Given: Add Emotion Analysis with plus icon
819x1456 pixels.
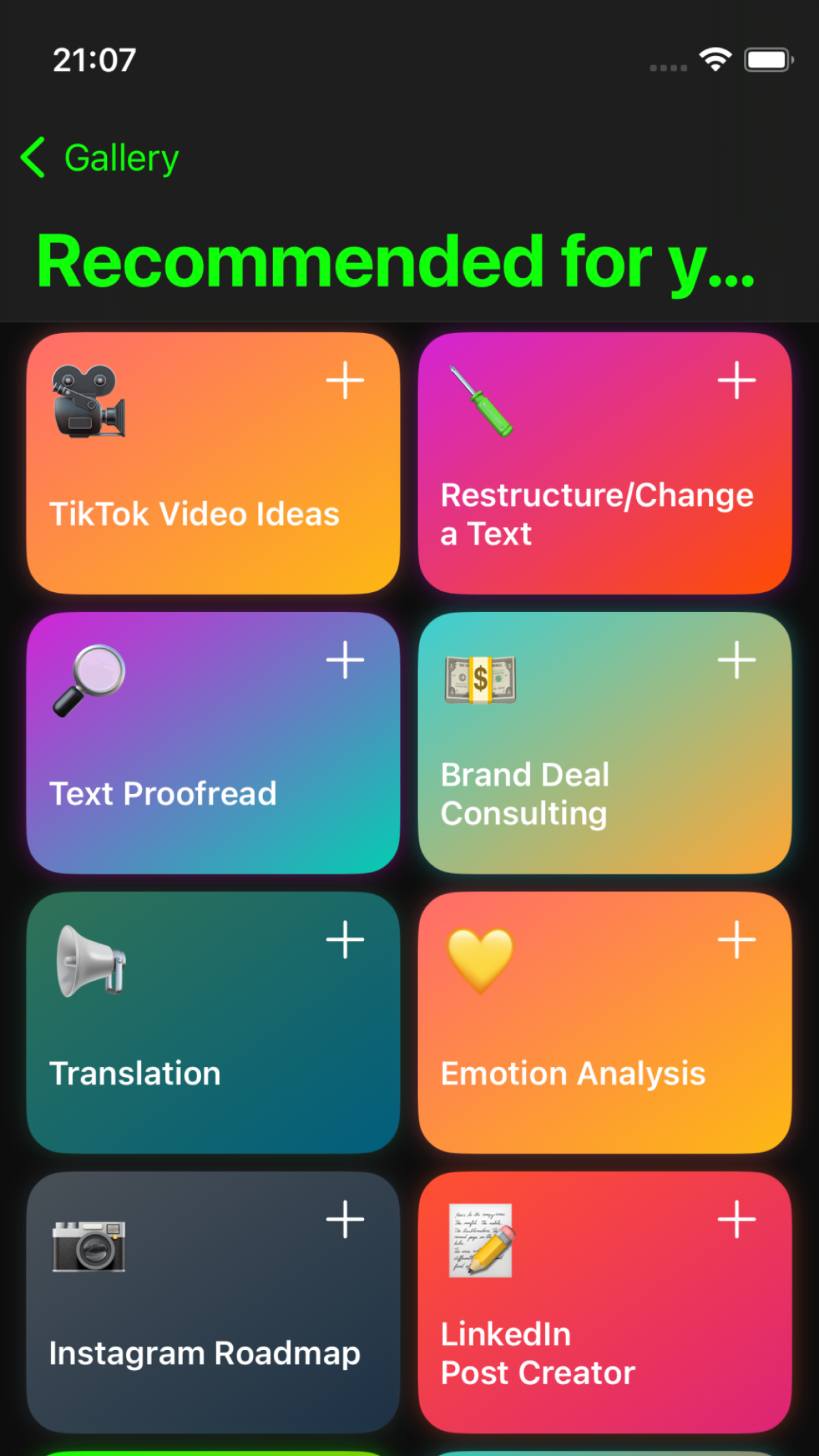Looking at the screenshot, I should pos(737,940).
